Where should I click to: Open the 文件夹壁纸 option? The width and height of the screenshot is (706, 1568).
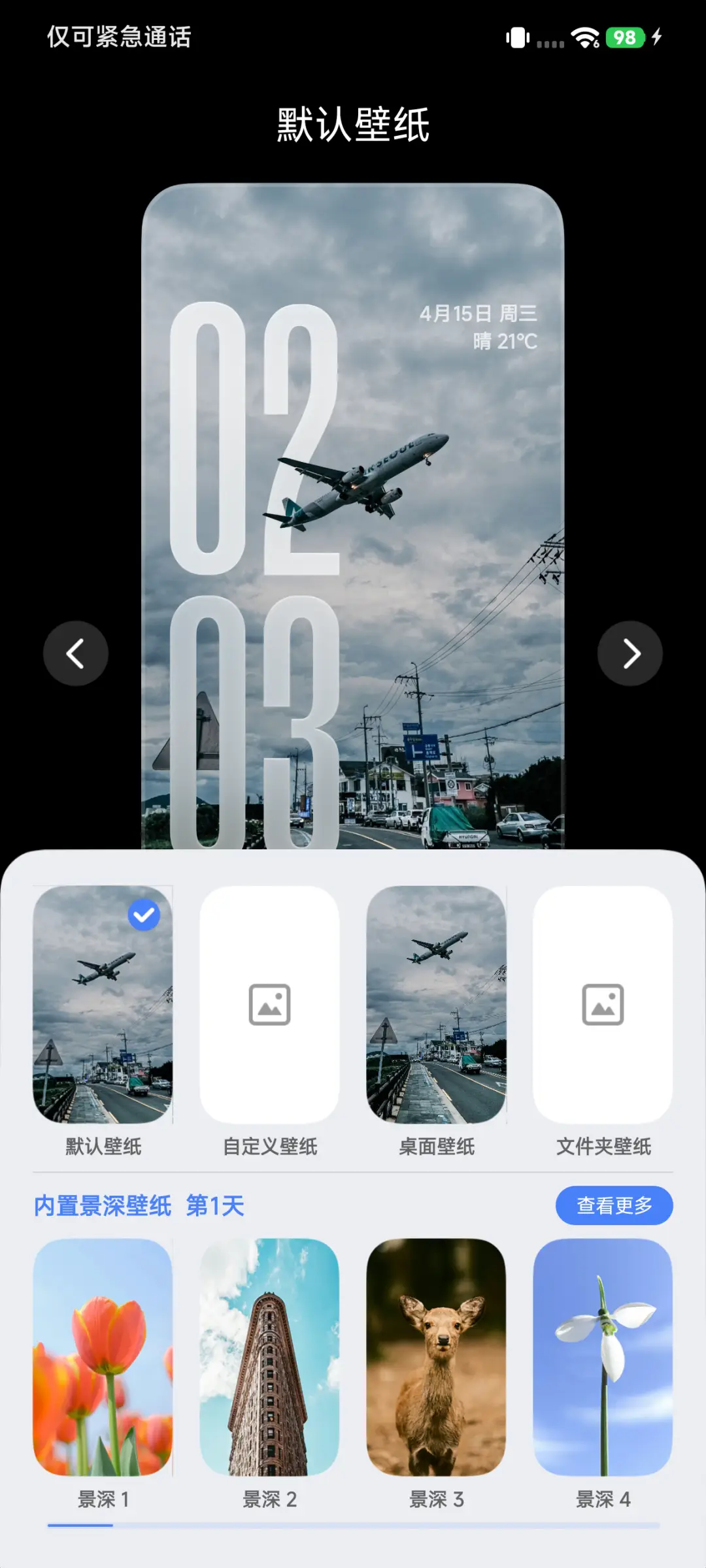tap(603, 1004)
